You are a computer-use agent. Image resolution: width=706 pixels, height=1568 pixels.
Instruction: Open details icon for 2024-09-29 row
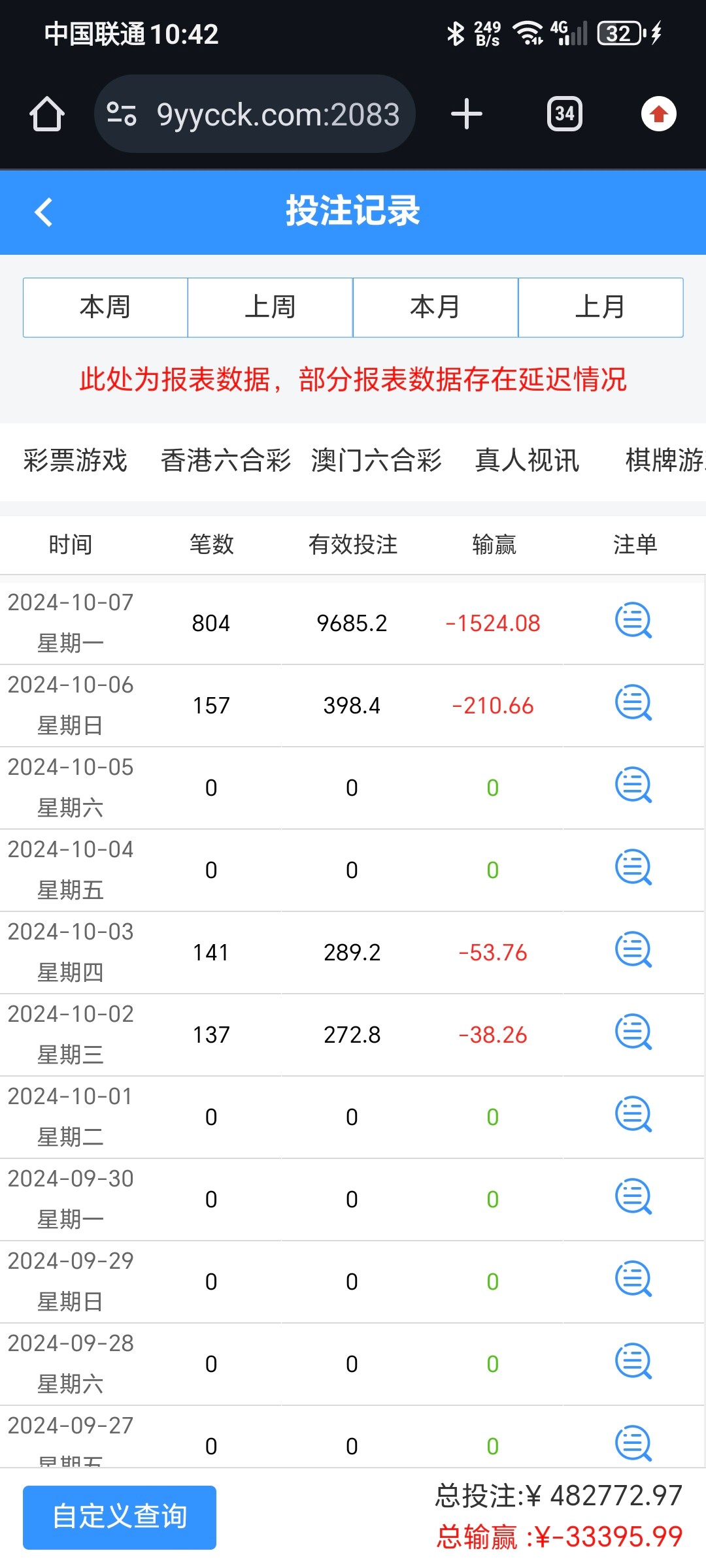[633, 1281]
